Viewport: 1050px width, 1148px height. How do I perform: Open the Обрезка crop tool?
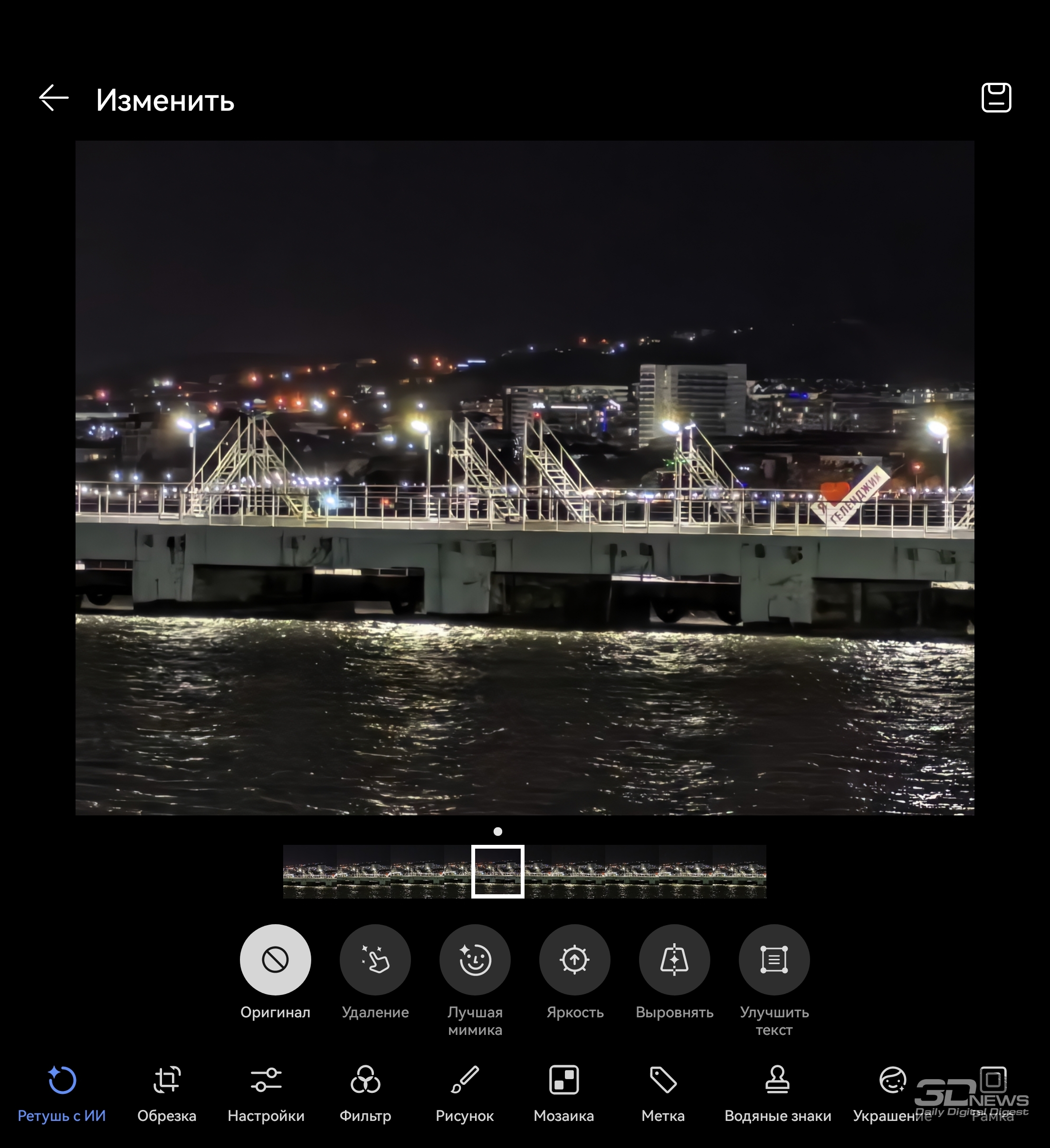pyautogui.click(x=167, y=1093)
